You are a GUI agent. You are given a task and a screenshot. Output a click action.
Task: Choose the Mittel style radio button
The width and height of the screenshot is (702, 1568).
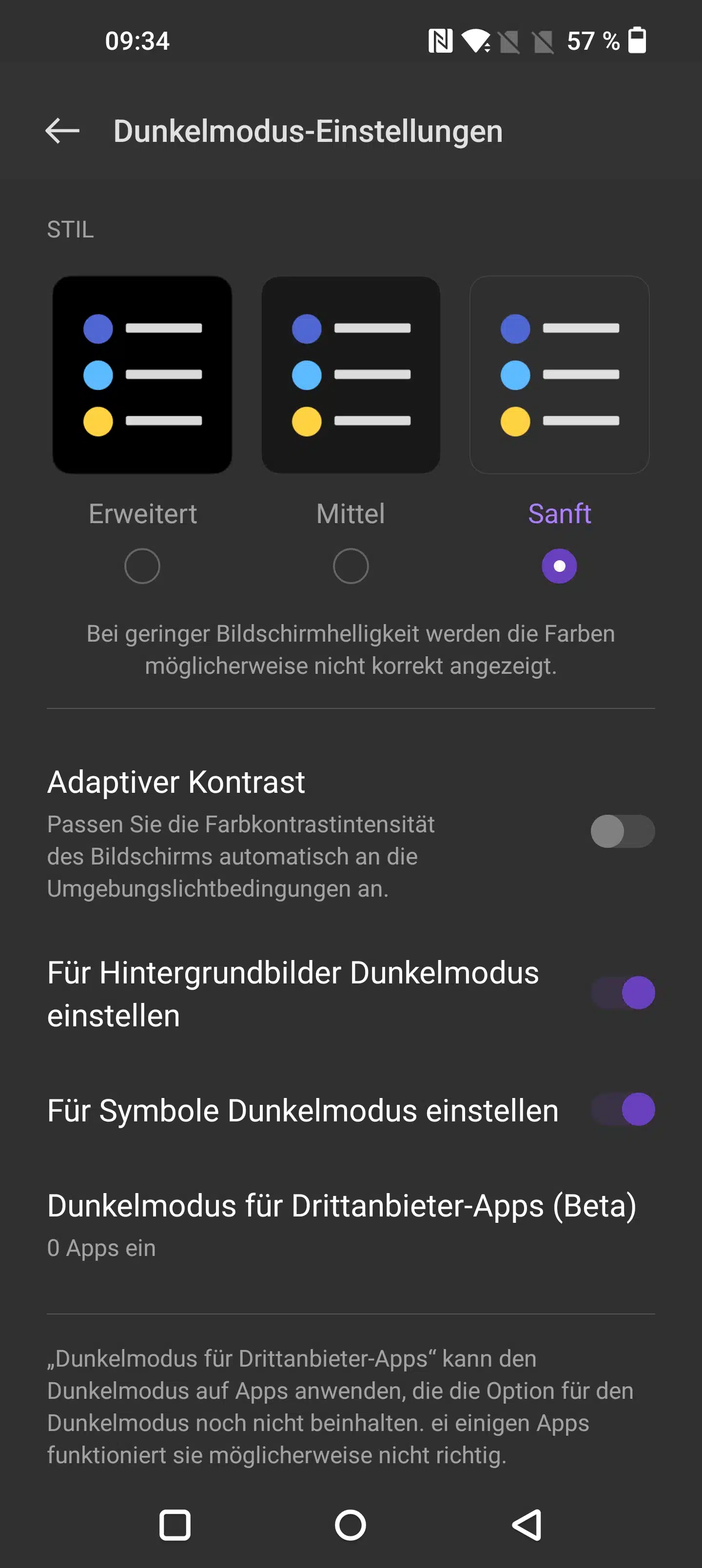point(351,566)
